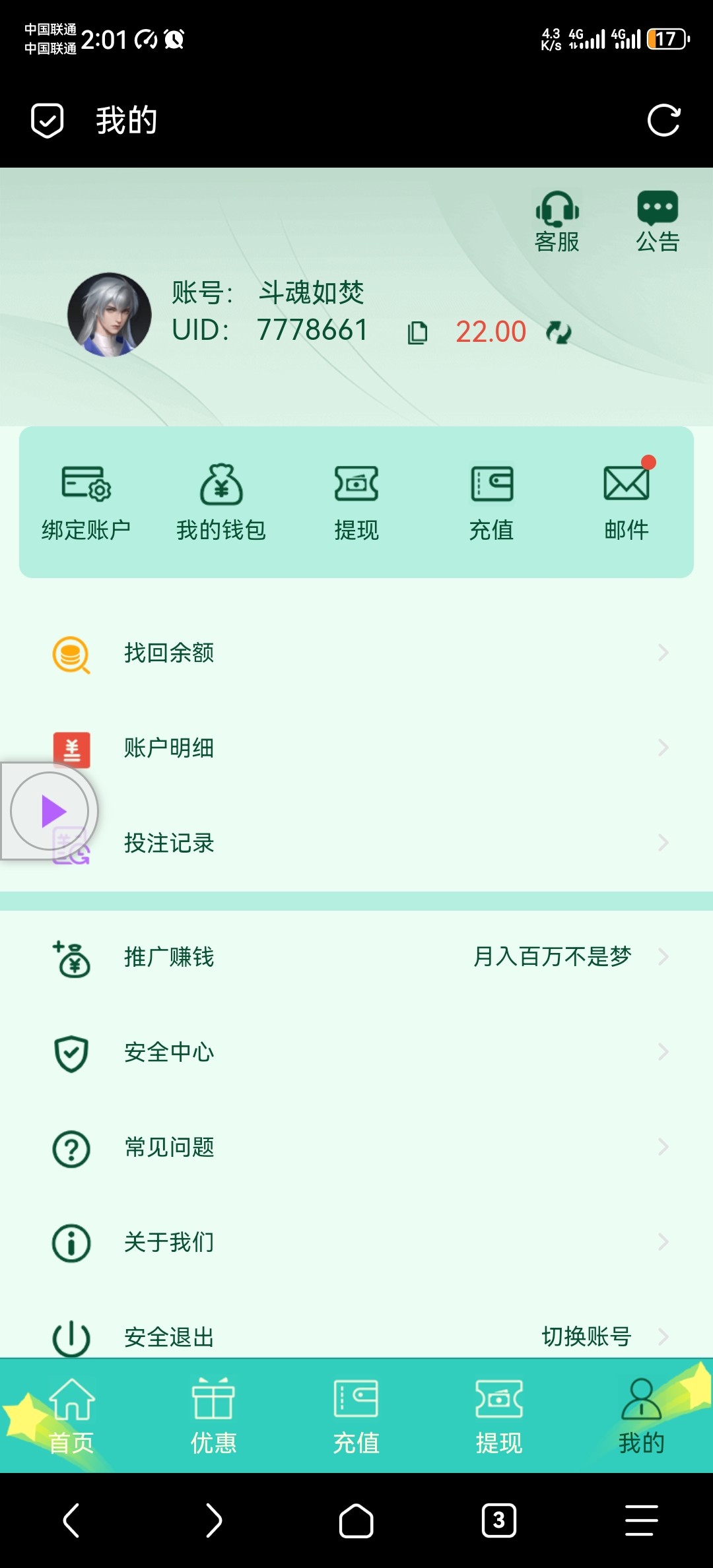This screenshot has height=1568, width=713.
Task: Tap the refresh icon in the top bar
Action: 663,120
